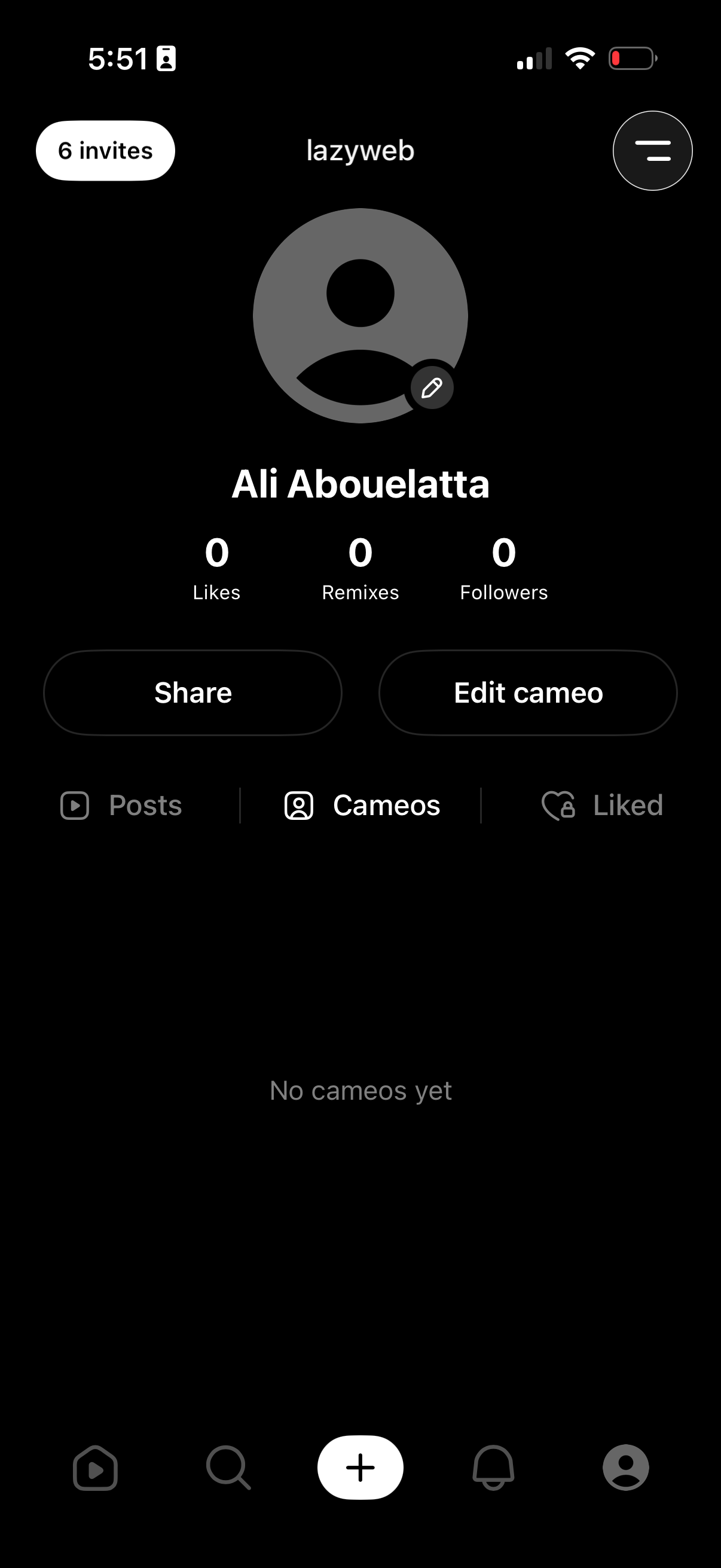Screen dimensions: 721x1568
Task: Open the Likes counter
Action: tap(216, 568)
